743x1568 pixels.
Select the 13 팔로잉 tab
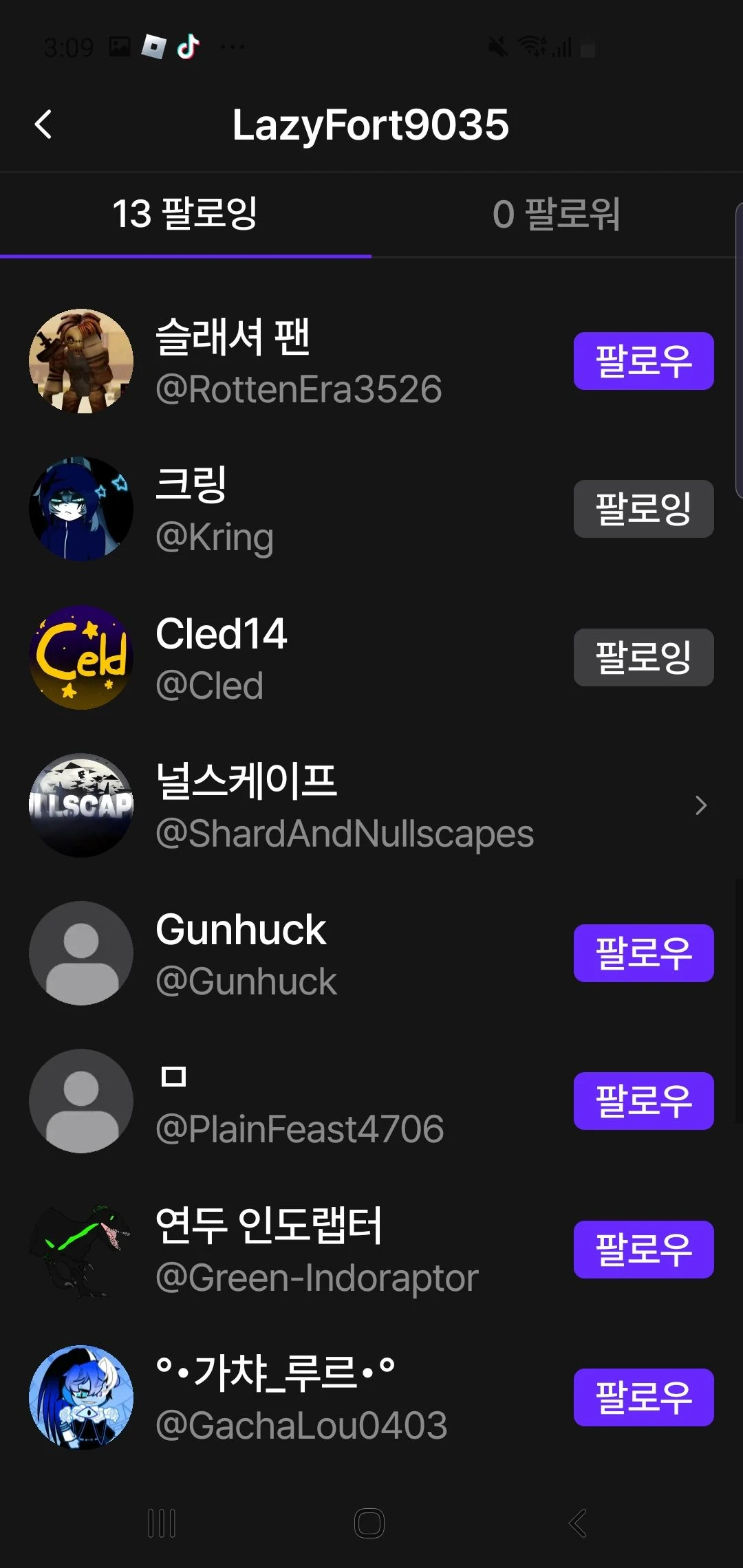(x=184, y=214)
